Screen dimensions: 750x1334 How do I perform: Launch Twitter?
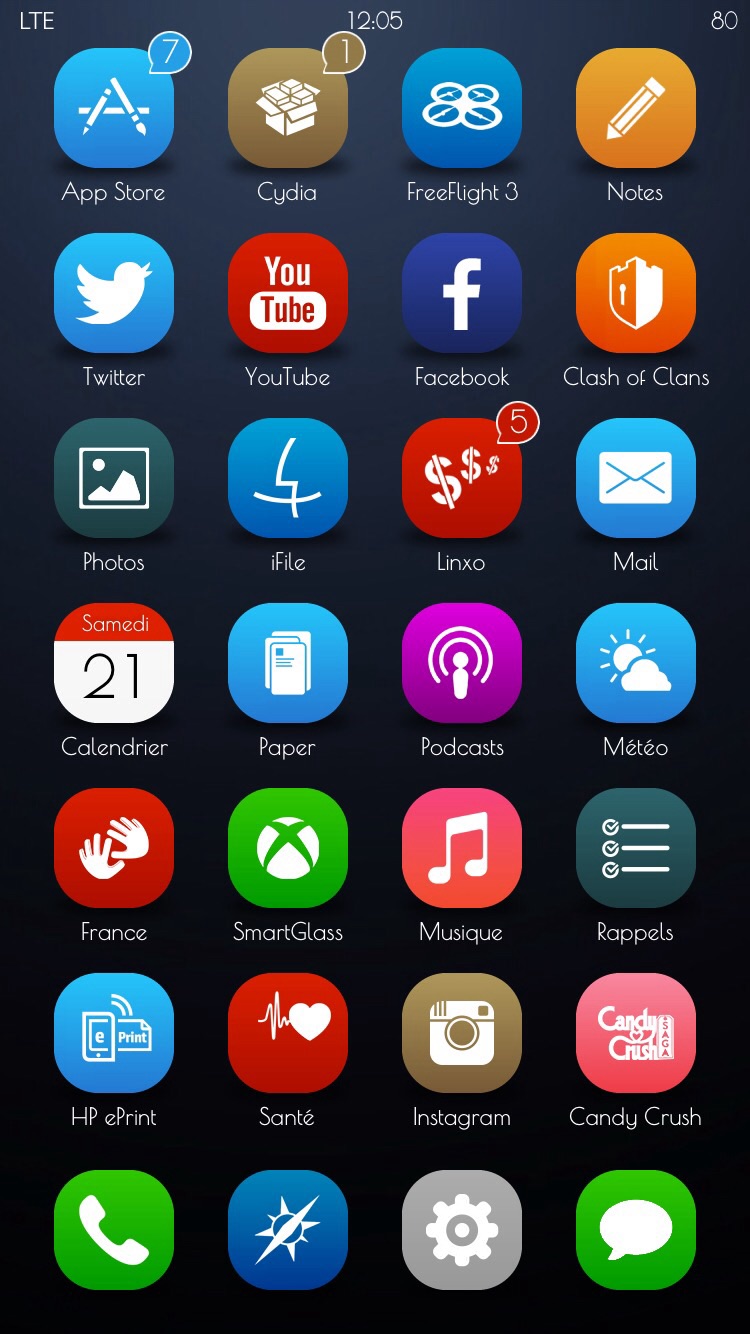click(x=114, y=293)
